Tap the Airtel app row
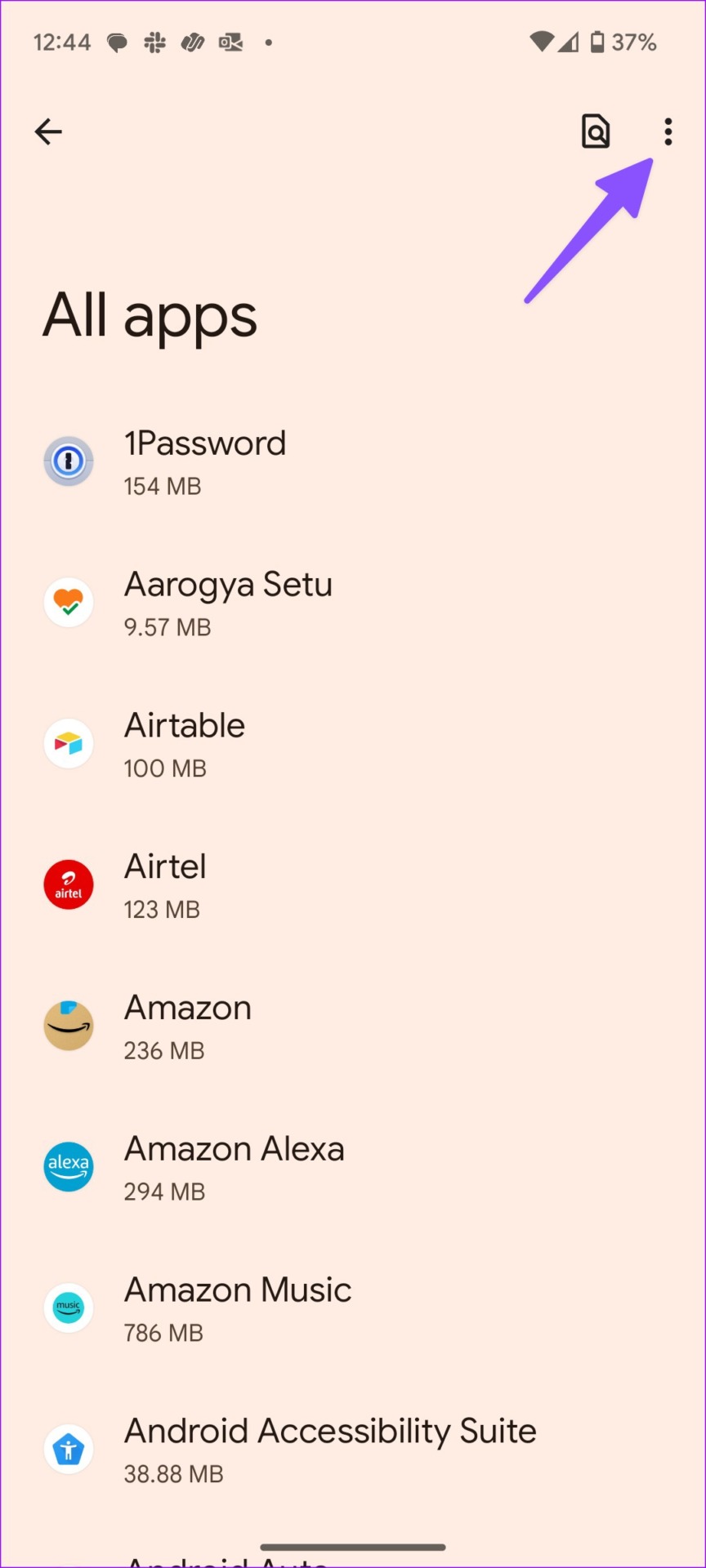This screenshot has height=1568, width=706. click(x=353, y=885)
